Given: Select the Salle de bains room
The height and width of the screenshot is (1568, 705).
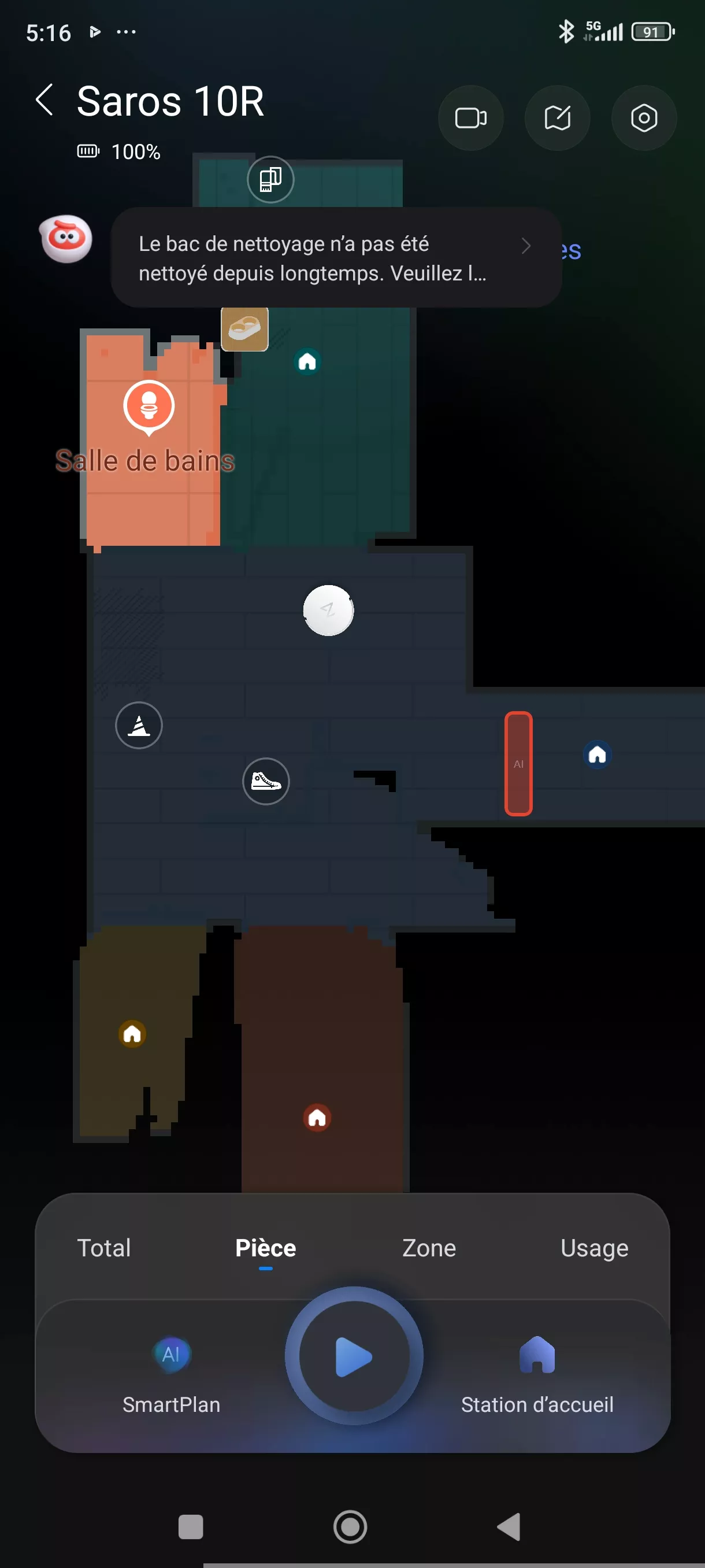Looking at the screenshot, I should click(149, 406).
